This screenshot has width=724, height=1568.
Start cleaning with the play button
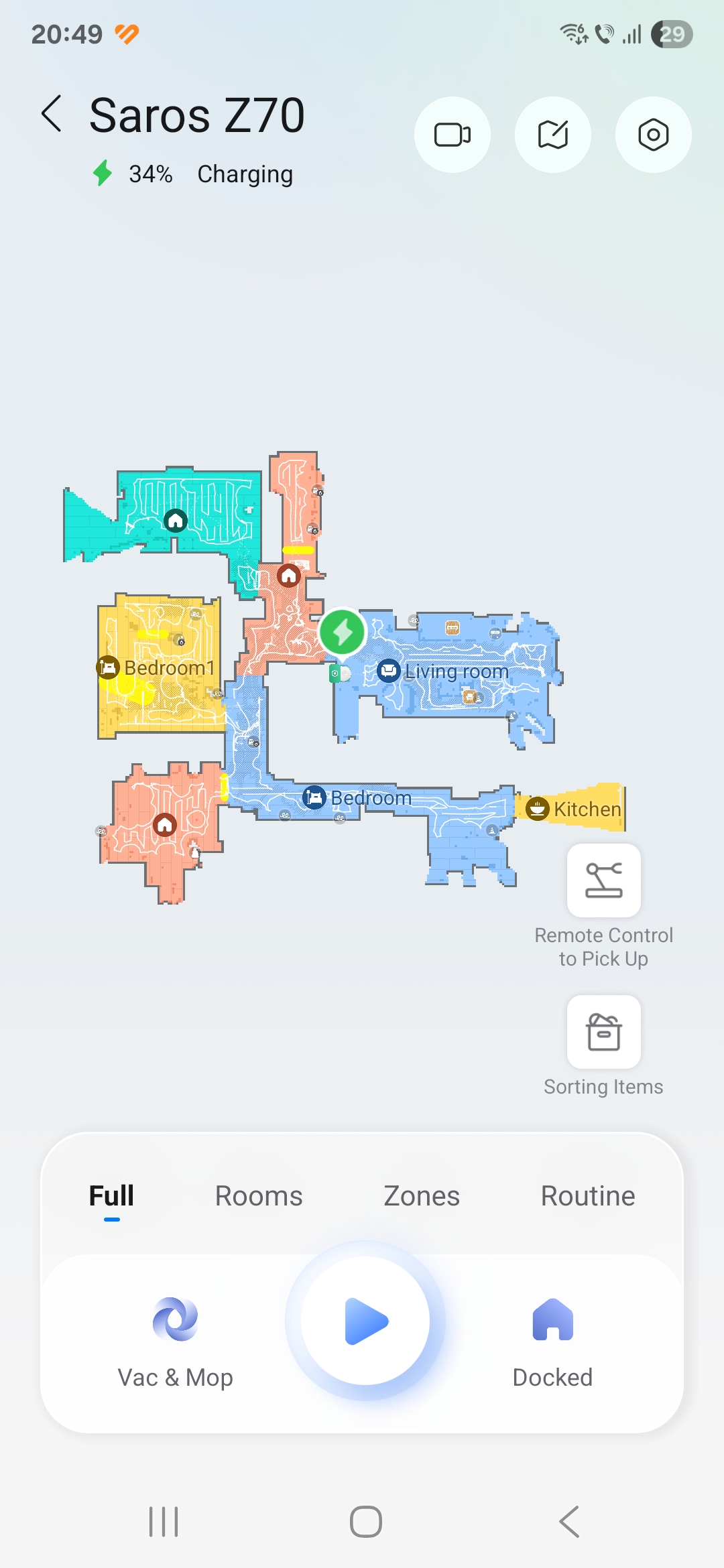pyautogui.click(x=365, y=1321)
